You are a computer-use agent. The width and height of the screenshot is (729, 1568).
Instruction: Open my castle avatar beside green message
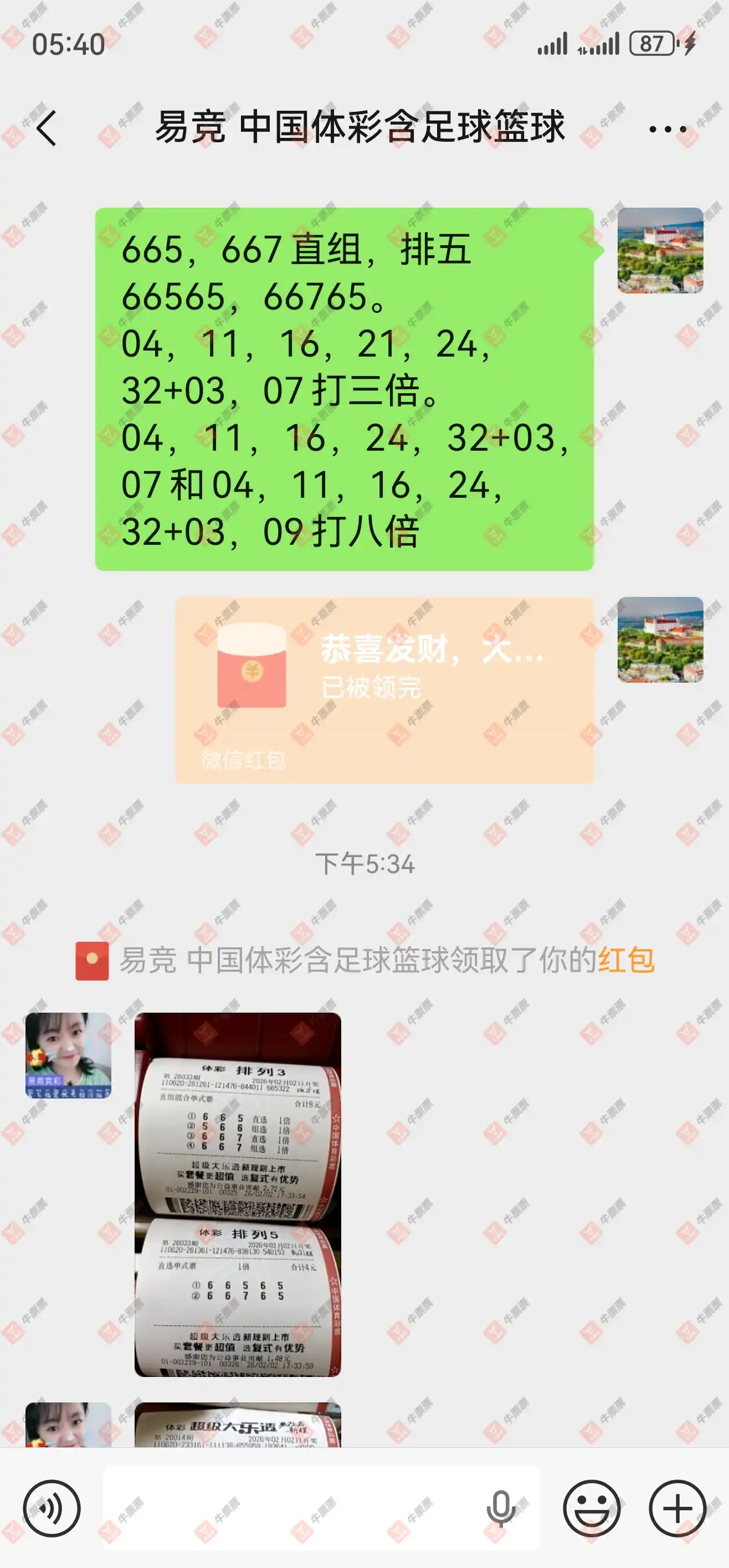pos(660,250)
